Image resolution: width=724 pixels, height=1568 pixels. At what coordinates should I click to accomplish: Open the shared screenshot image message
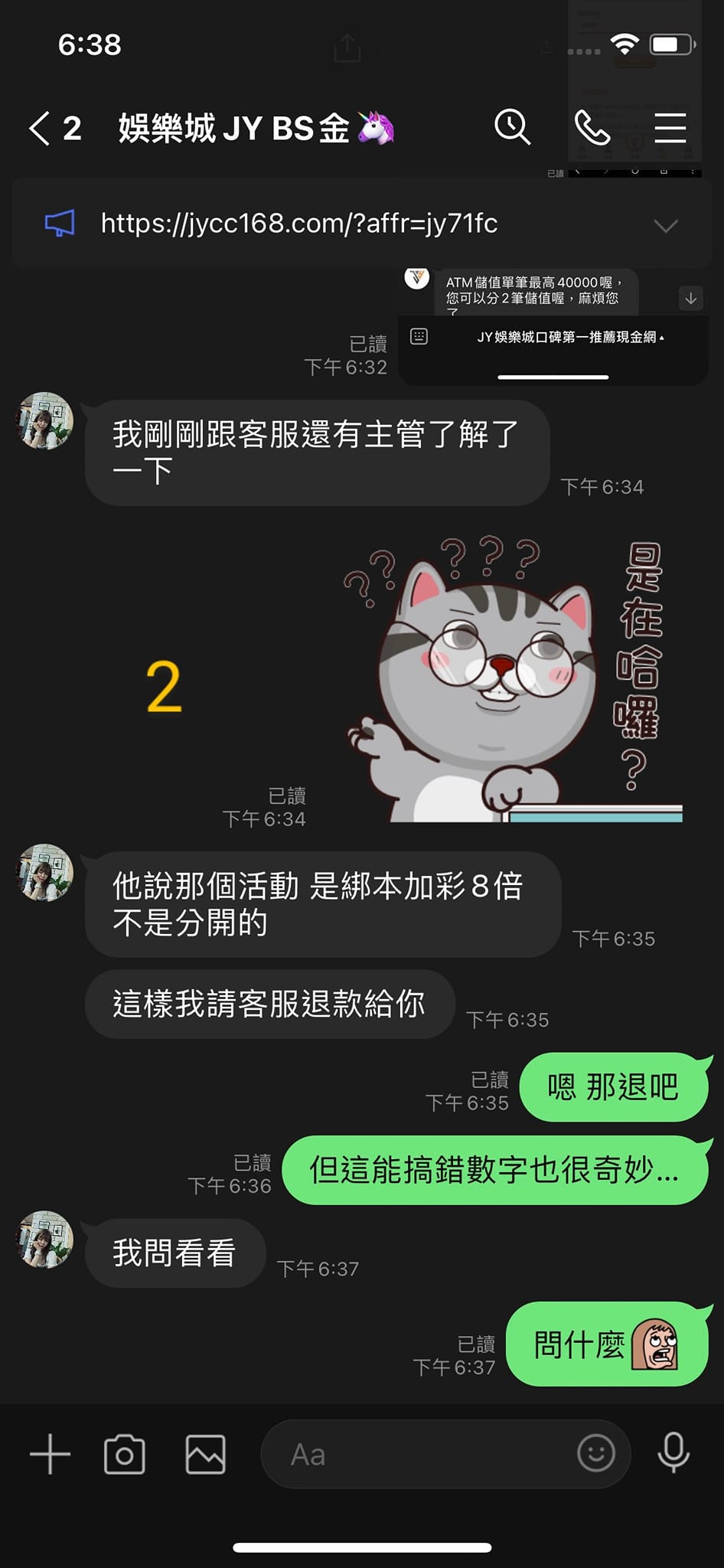pos(553,328)
